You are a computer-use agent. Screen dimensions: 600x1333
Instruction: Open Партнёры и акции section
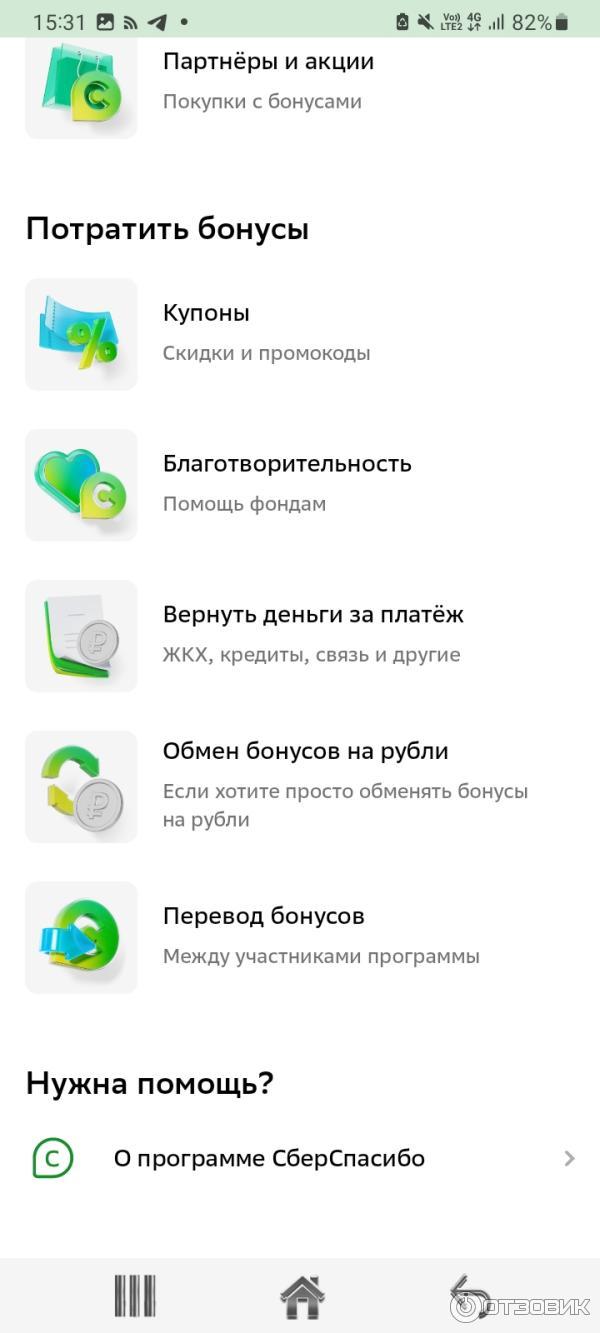[268, 80]
